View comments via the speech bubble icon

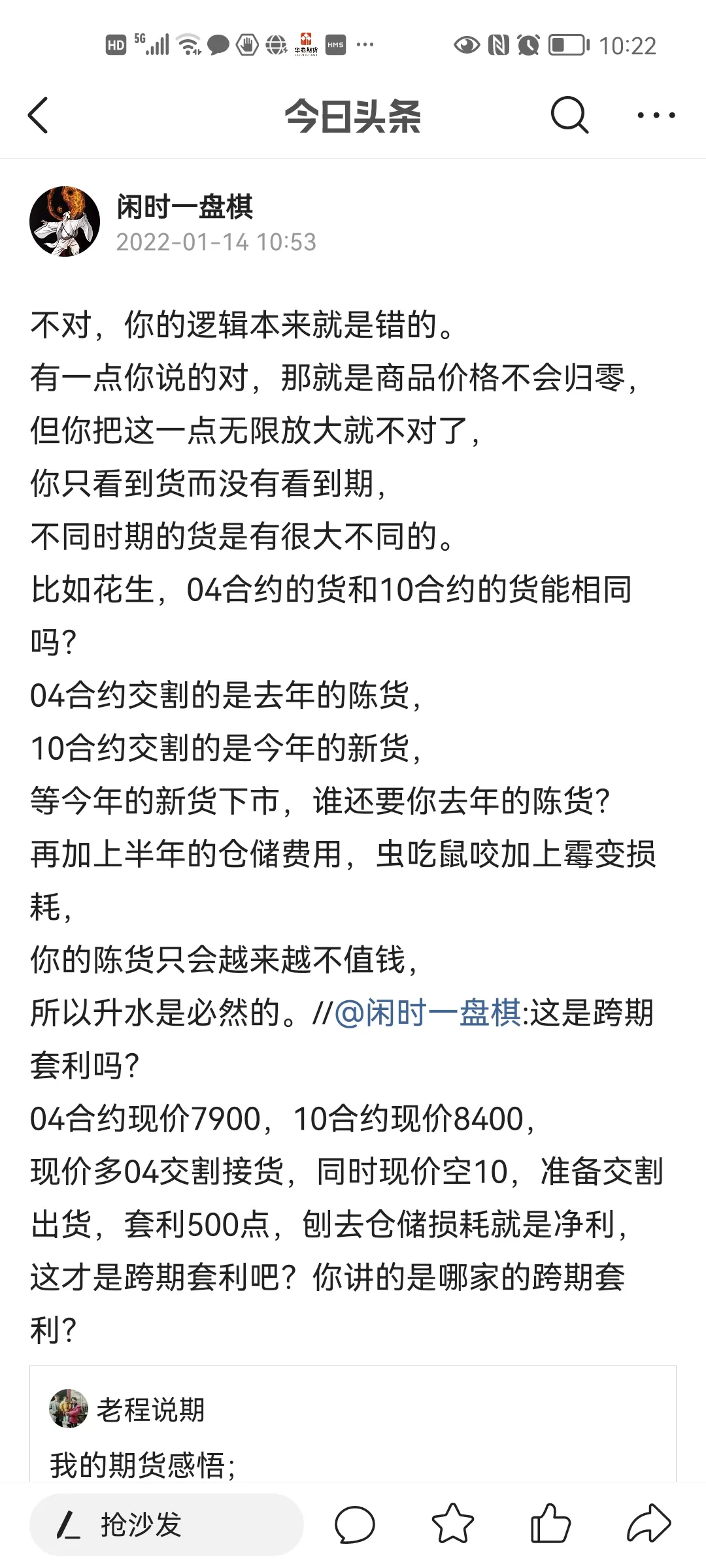click(x=354, y=1525)
